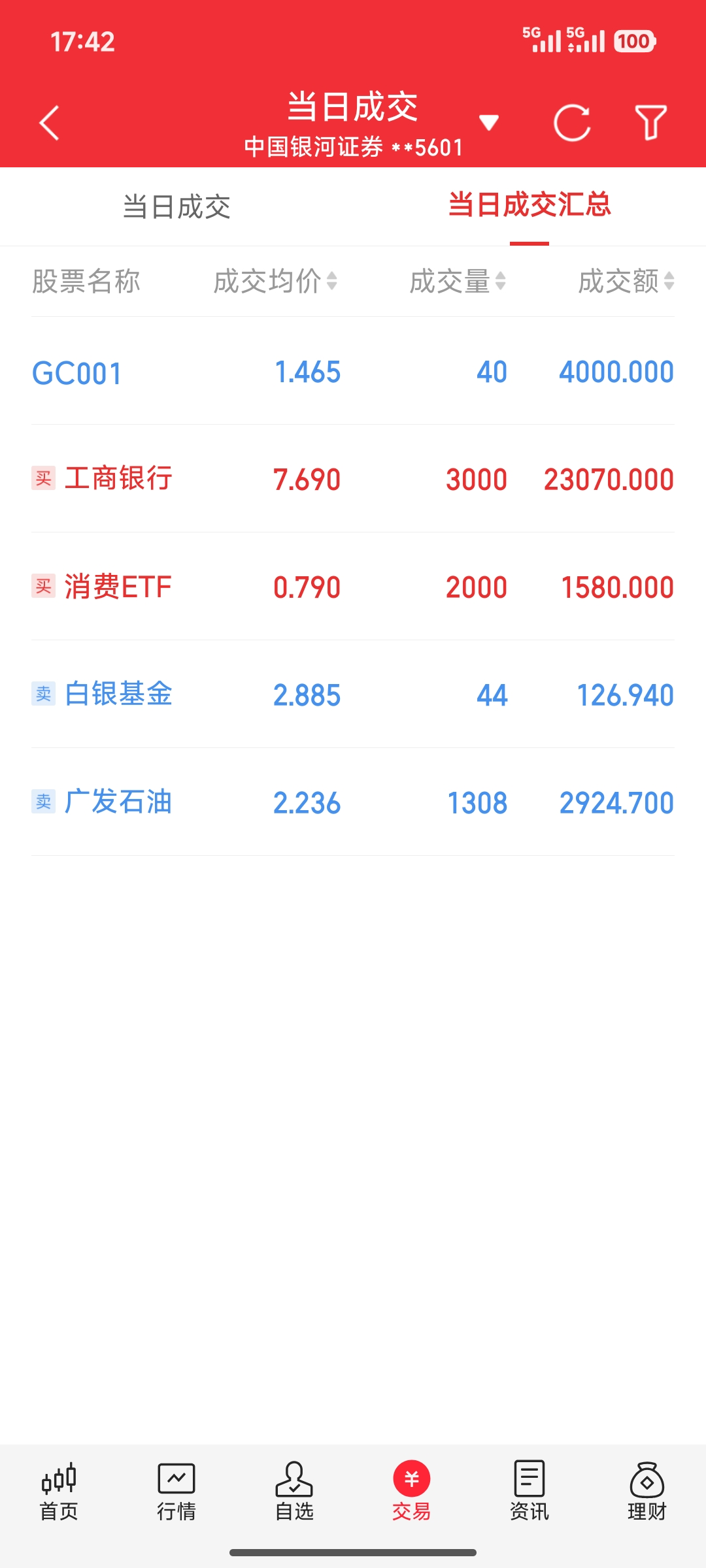Select the 当日成交汇总 tab
This screenshot has width=706, height=1568.
[x=529, y=205]
